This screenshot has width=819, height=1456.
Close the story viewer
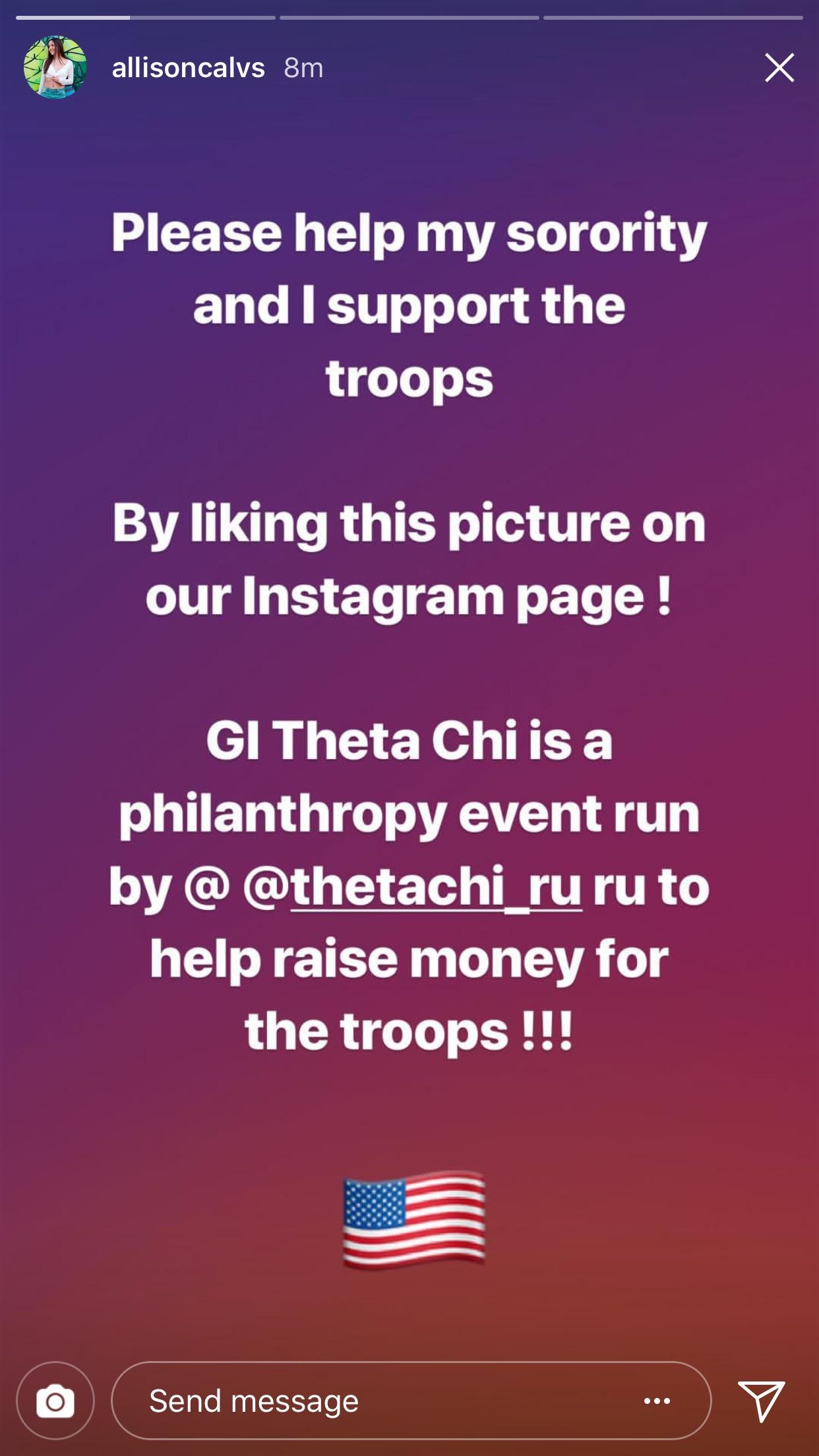779,68
